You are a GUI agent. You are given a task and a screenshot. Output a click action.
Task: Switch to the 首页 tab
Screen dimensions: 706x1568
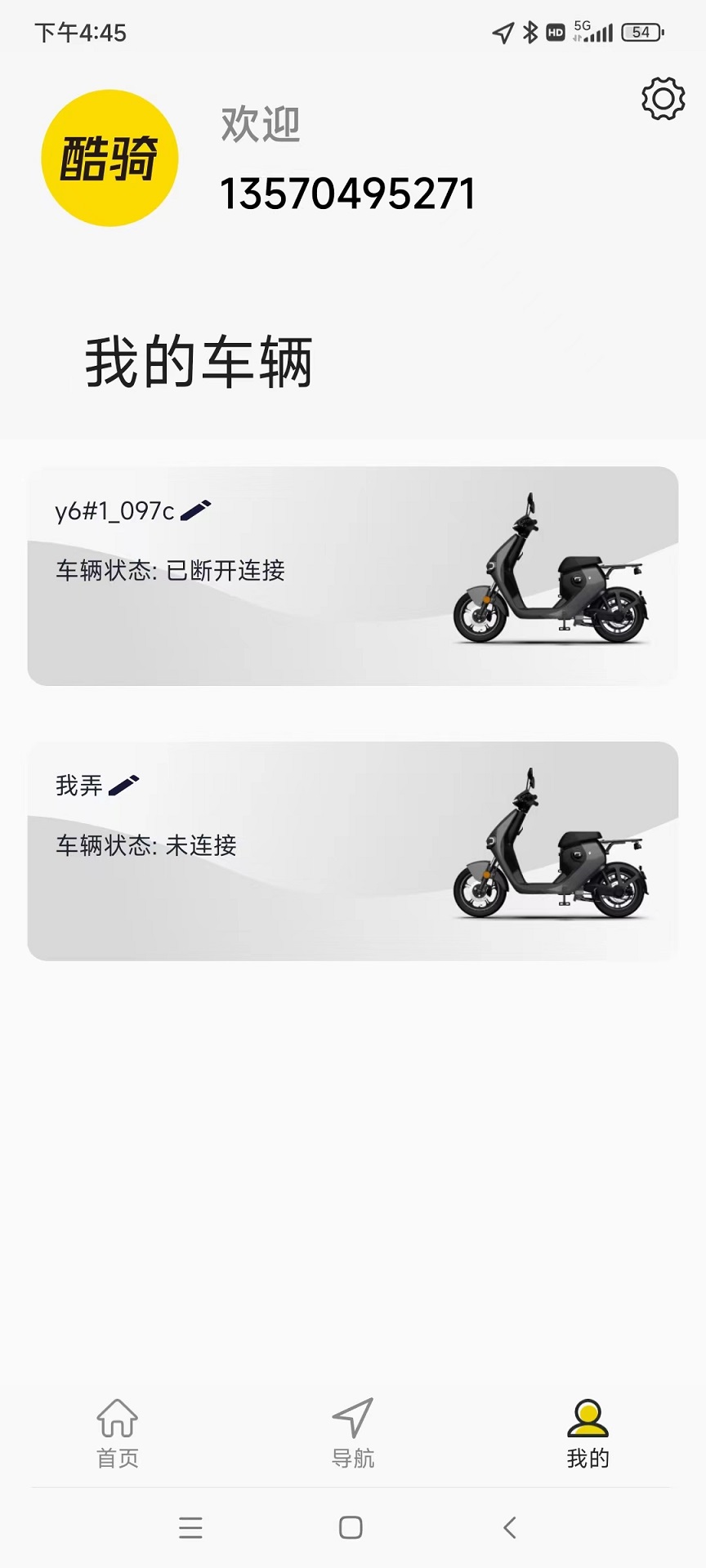(x=118, y=1432)
